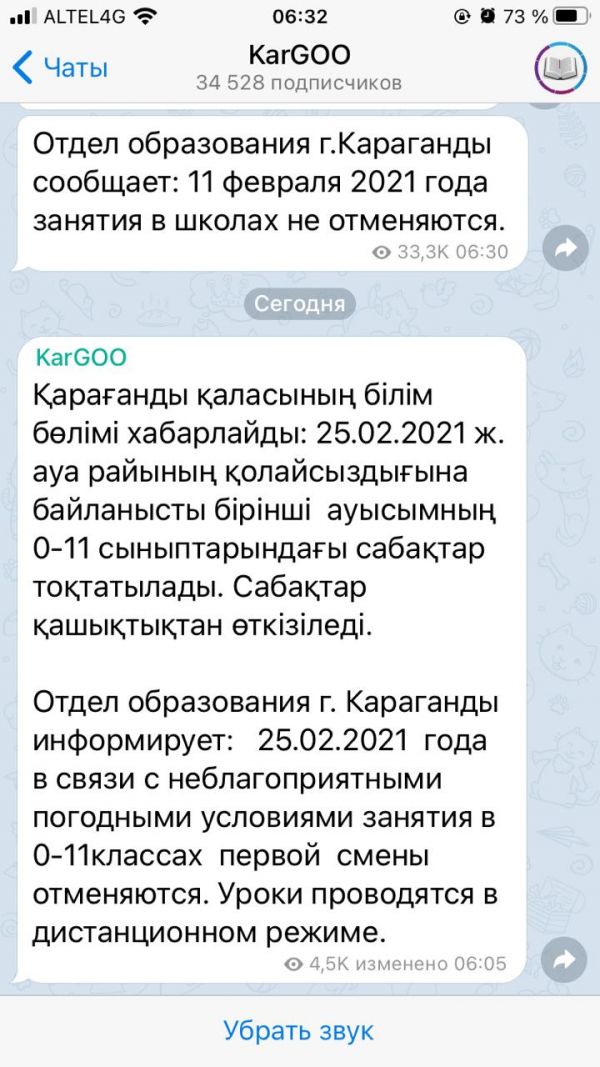The width and height of the screenshot is (600, 1067).
Task: Mute channel with Убрать звук
Action: pyautogui.click(x=299, y=1030)
